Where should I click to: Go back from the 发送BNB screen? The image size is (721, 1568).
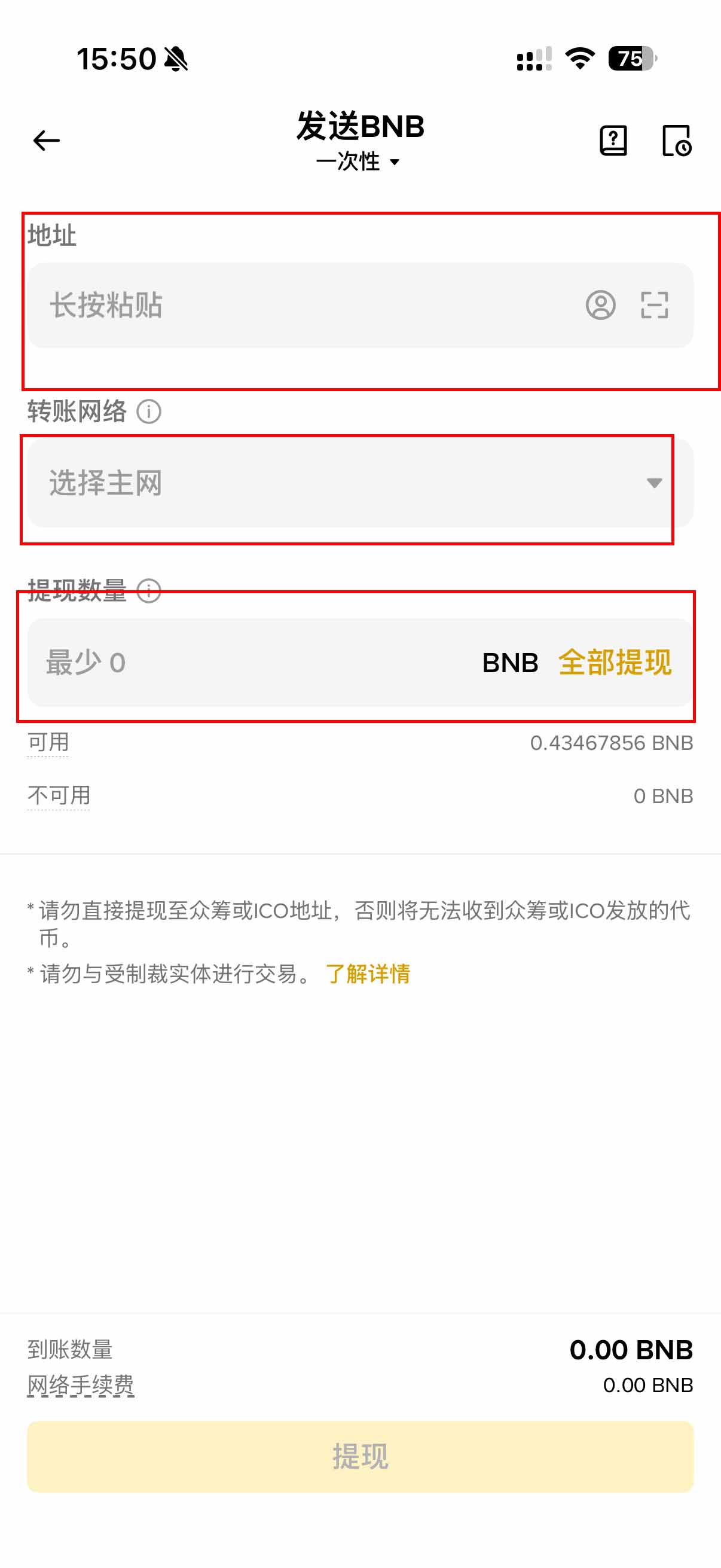coord(46,141)
